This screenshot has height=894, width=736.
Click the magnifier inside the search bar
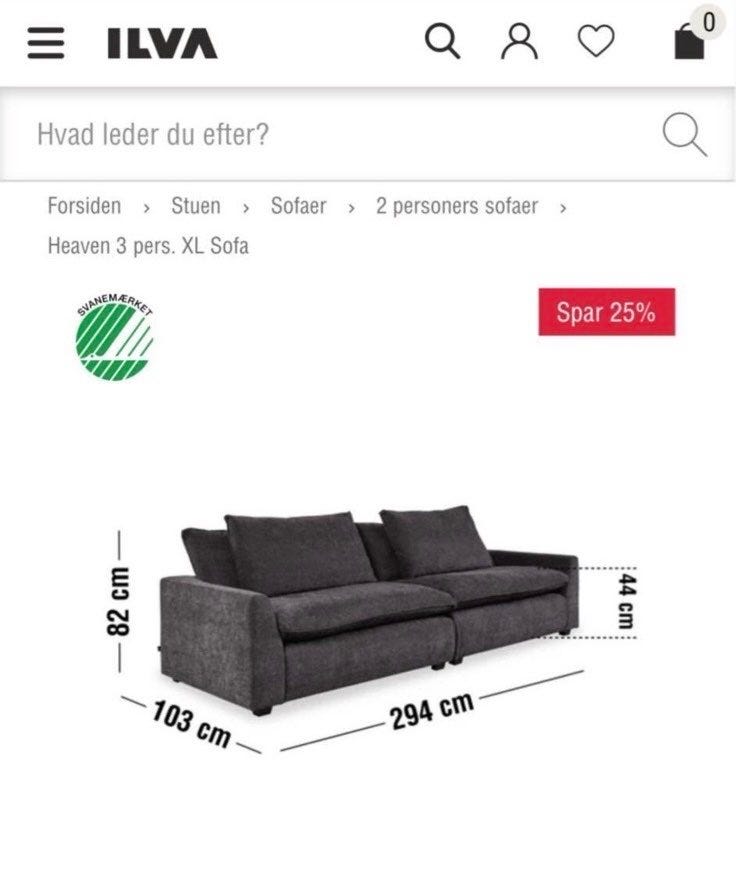[685, 131]
